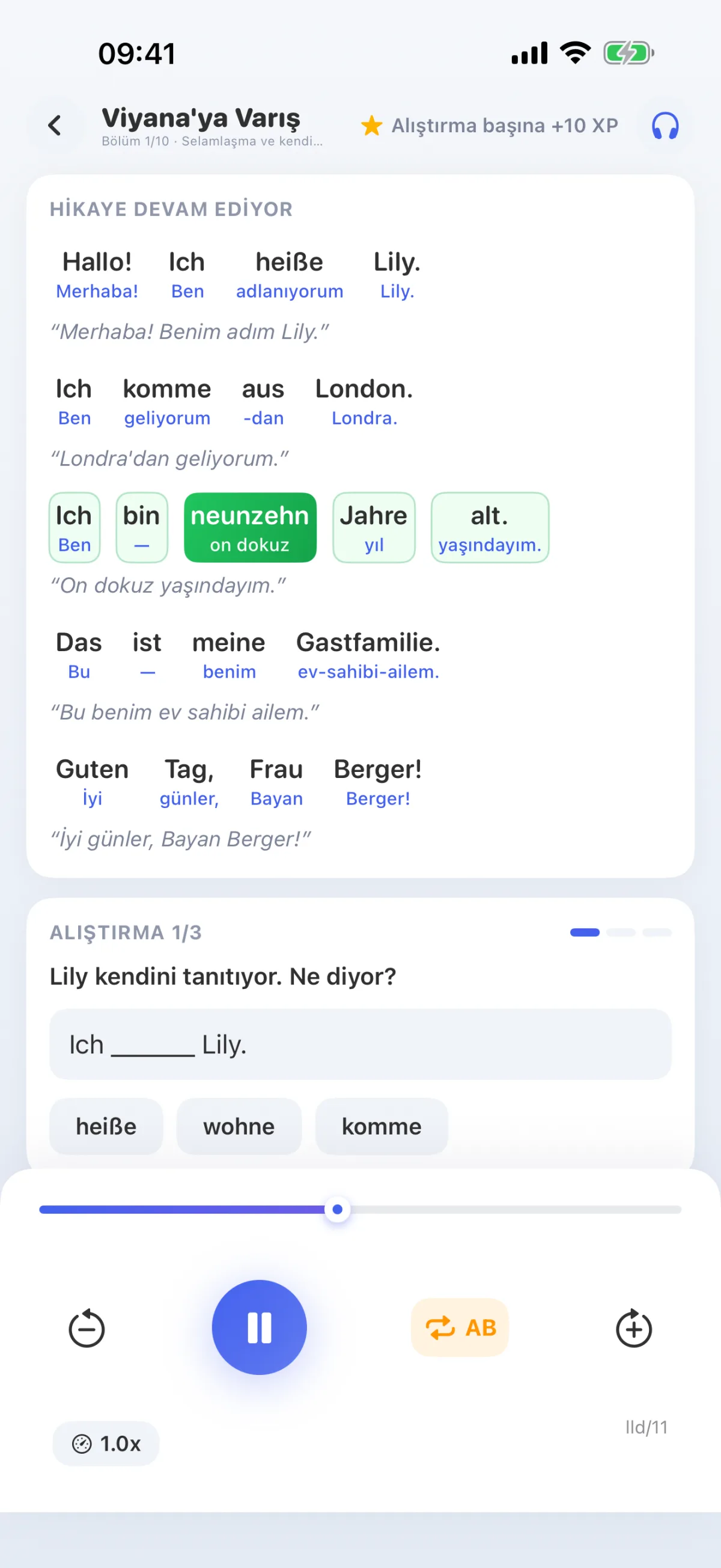The height and width of the screenshot is (1568, 721).
Task: Tap the audio progress slider handle
Action: pos(337,1210)
